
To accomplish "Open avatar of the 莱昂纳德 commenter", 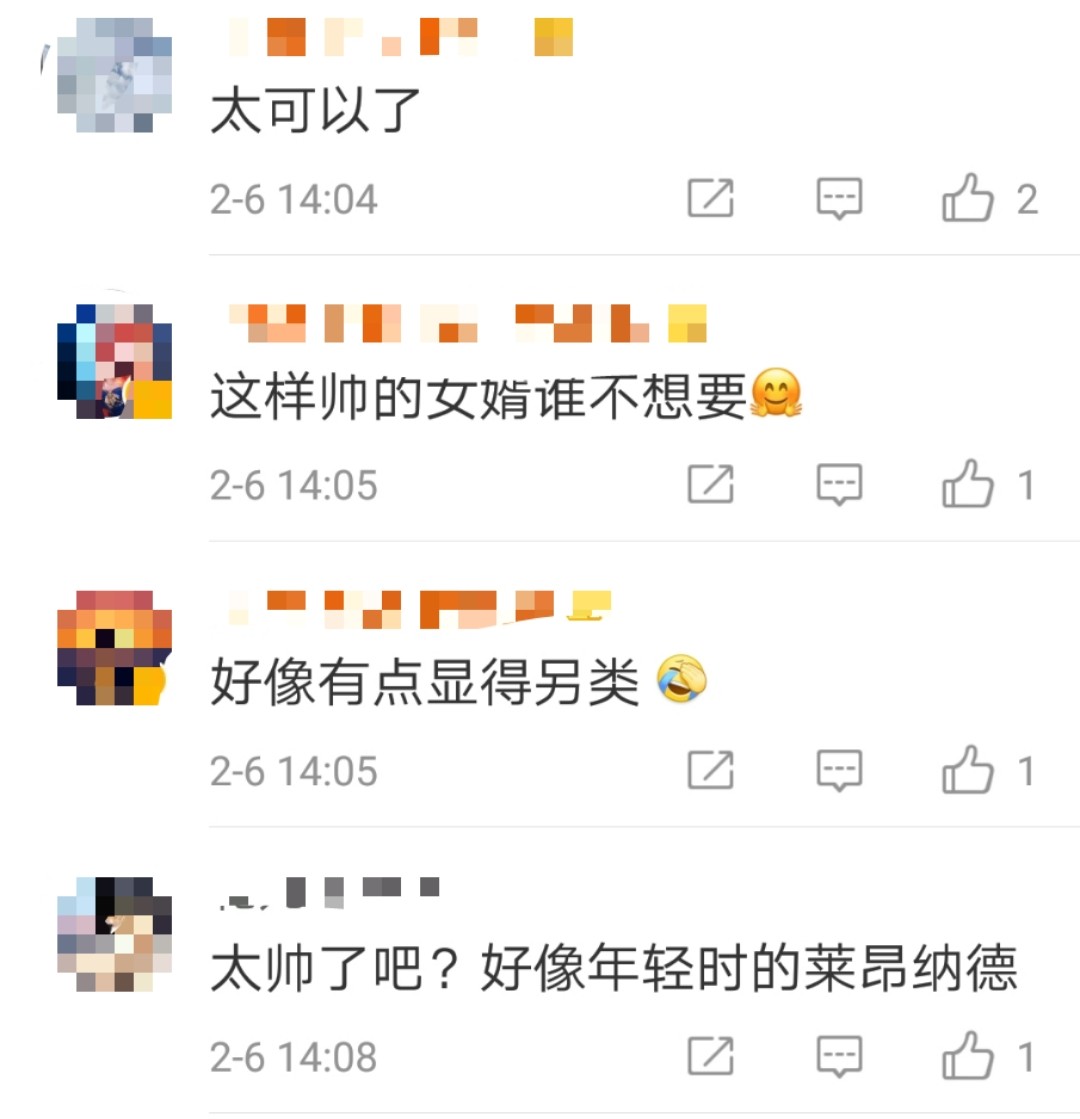I will coord(114,934).
